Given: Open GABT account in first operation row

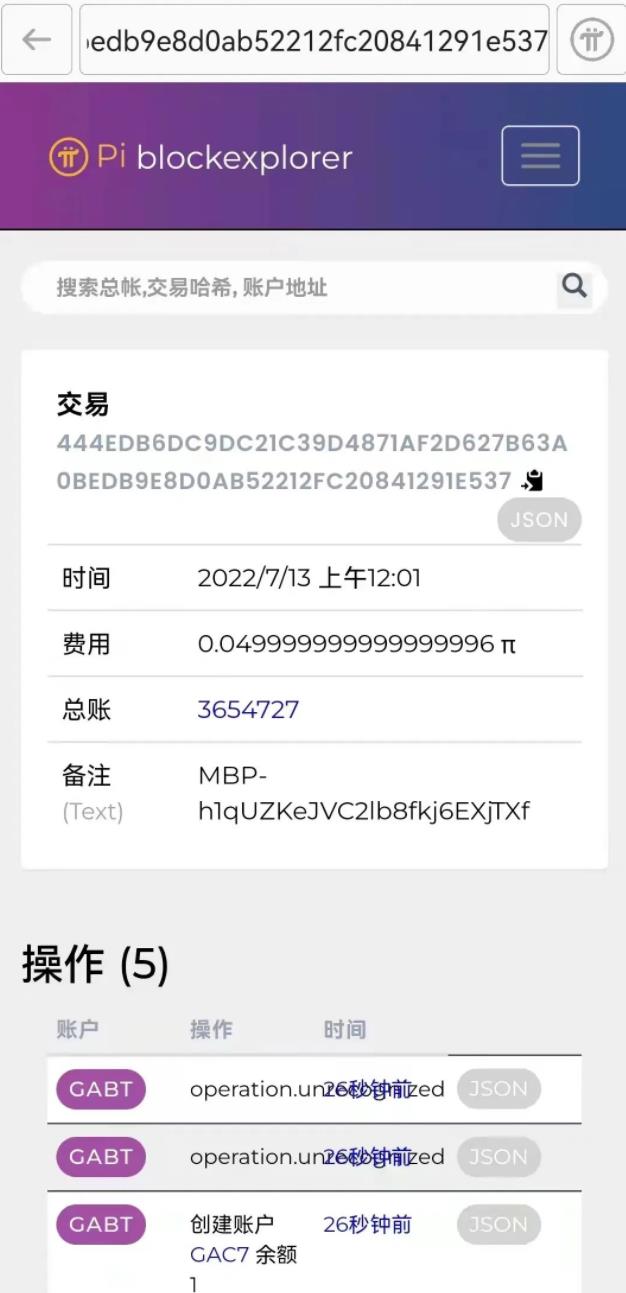Looking at the screenshot, I should click(101, 1089).
